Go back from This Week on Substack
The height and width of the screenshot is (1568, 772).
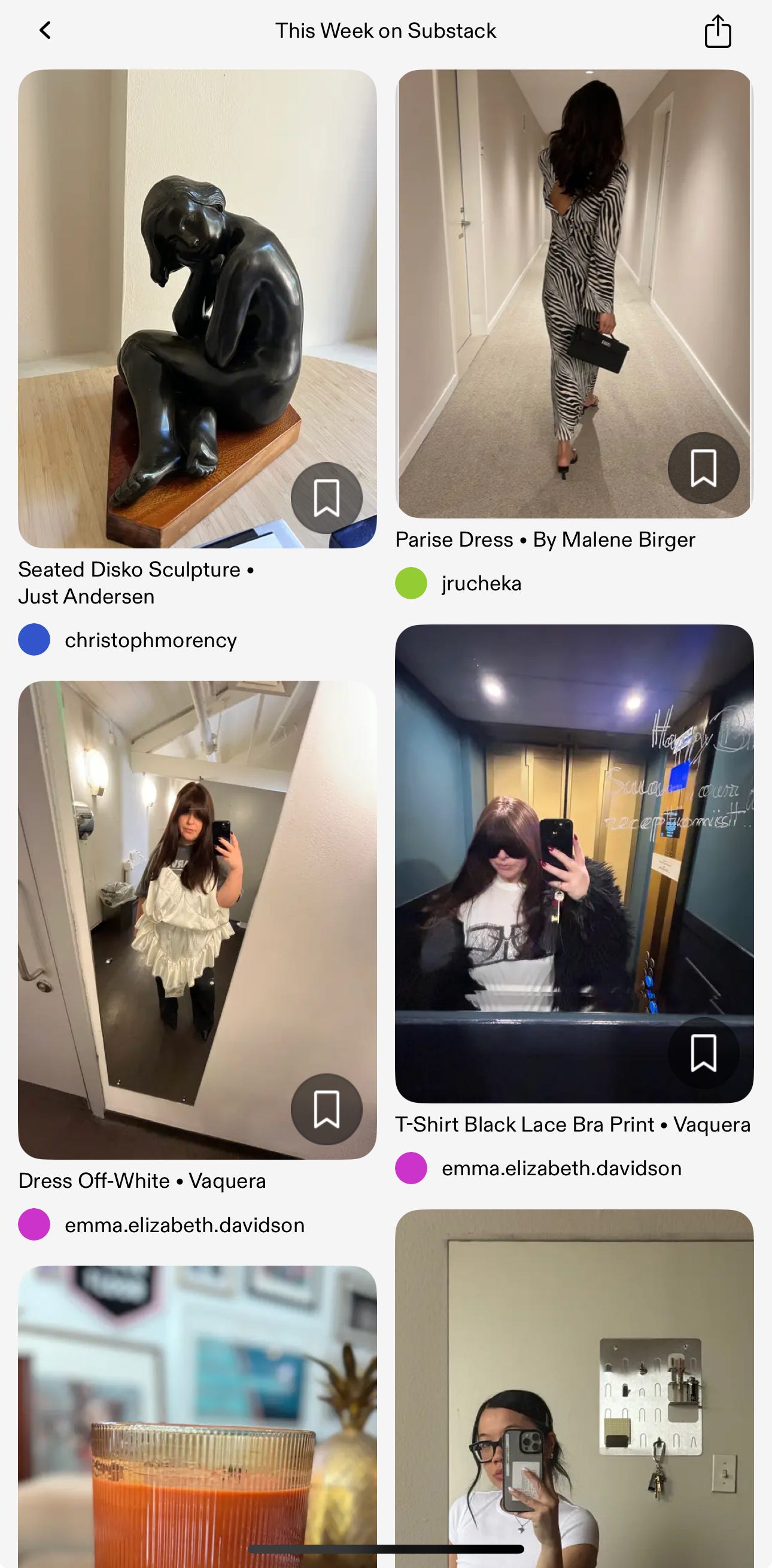point(45,31)
